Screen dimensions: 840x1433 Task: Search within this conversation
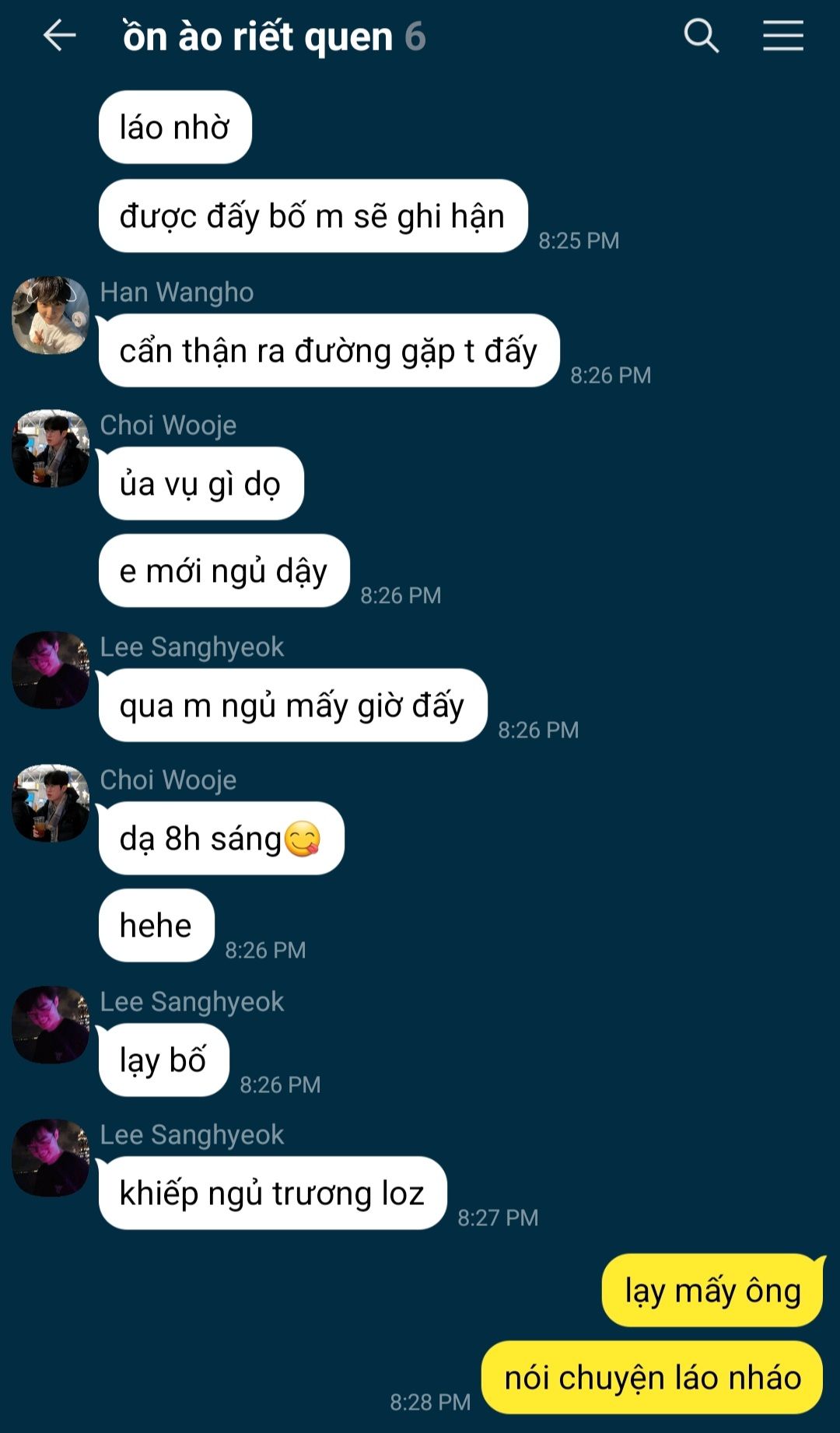(701, 36)
